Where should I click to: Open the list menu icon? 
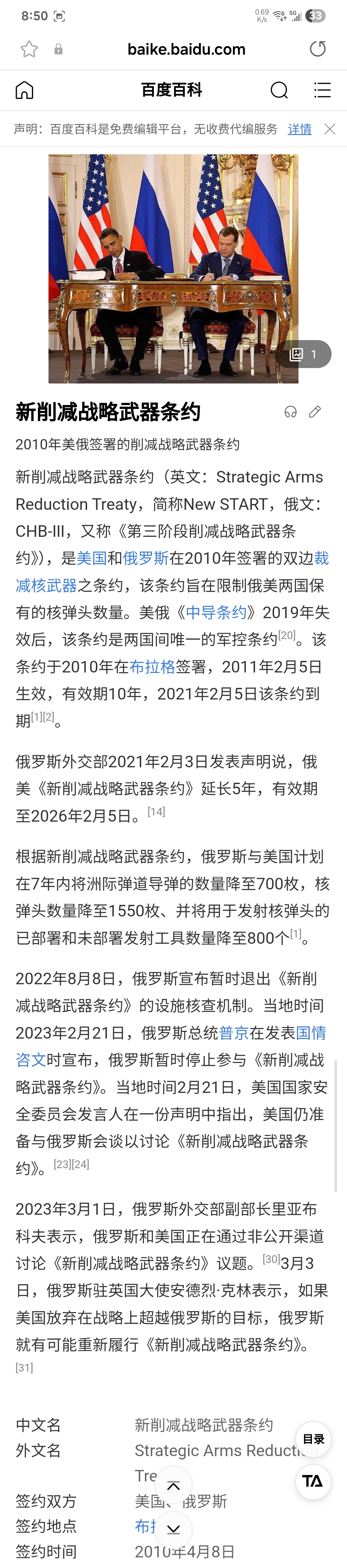pyautogui.click(x=322, y=90)
